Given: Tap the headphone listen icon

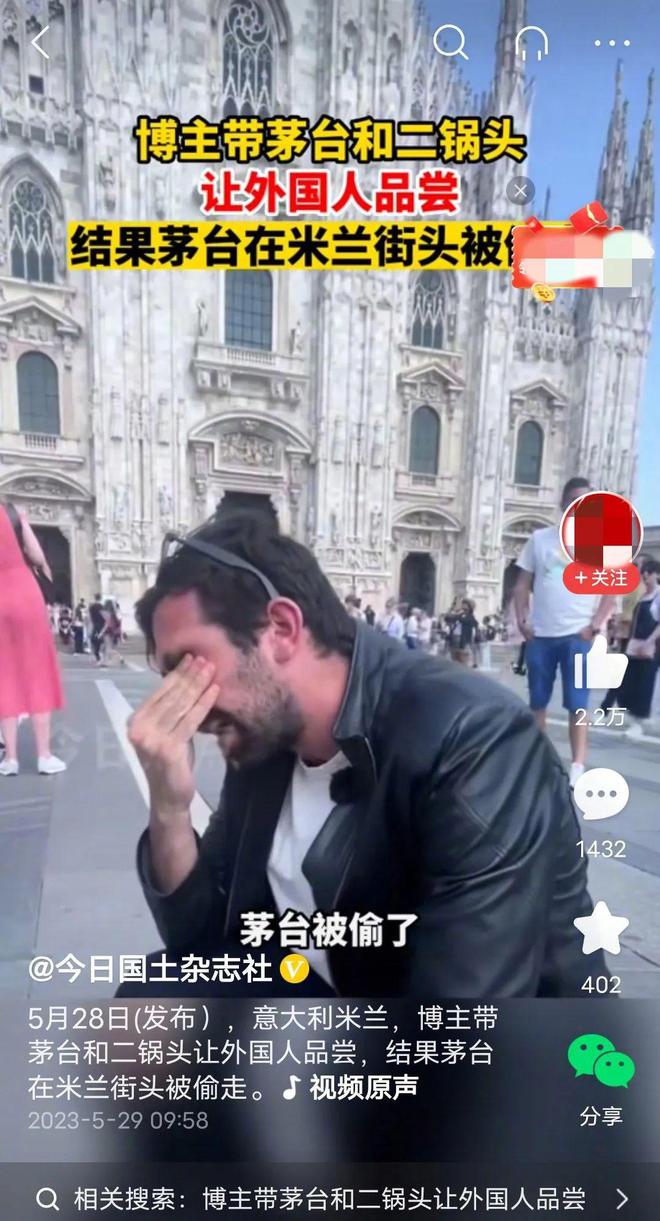Looking at the screenshot, I should tap(531, 43).
